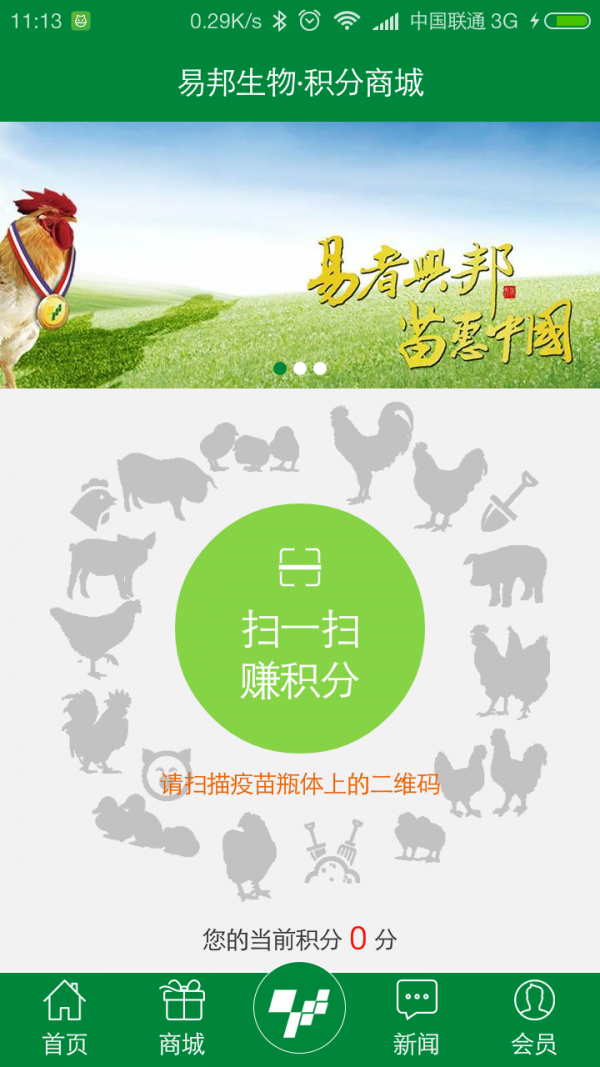Open the 会员 member tab
Viewport: 600px width, 1067px height.
[x=534, y=1018]
